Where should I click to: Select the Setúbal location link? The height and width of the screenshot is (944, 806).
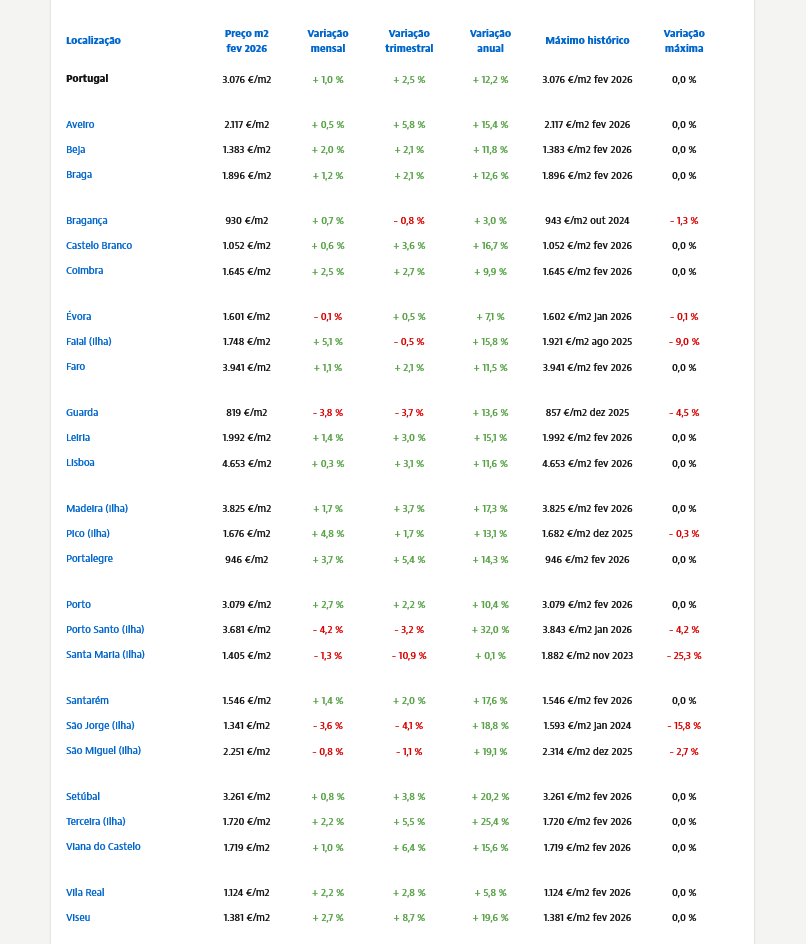[x=83, y=797]
